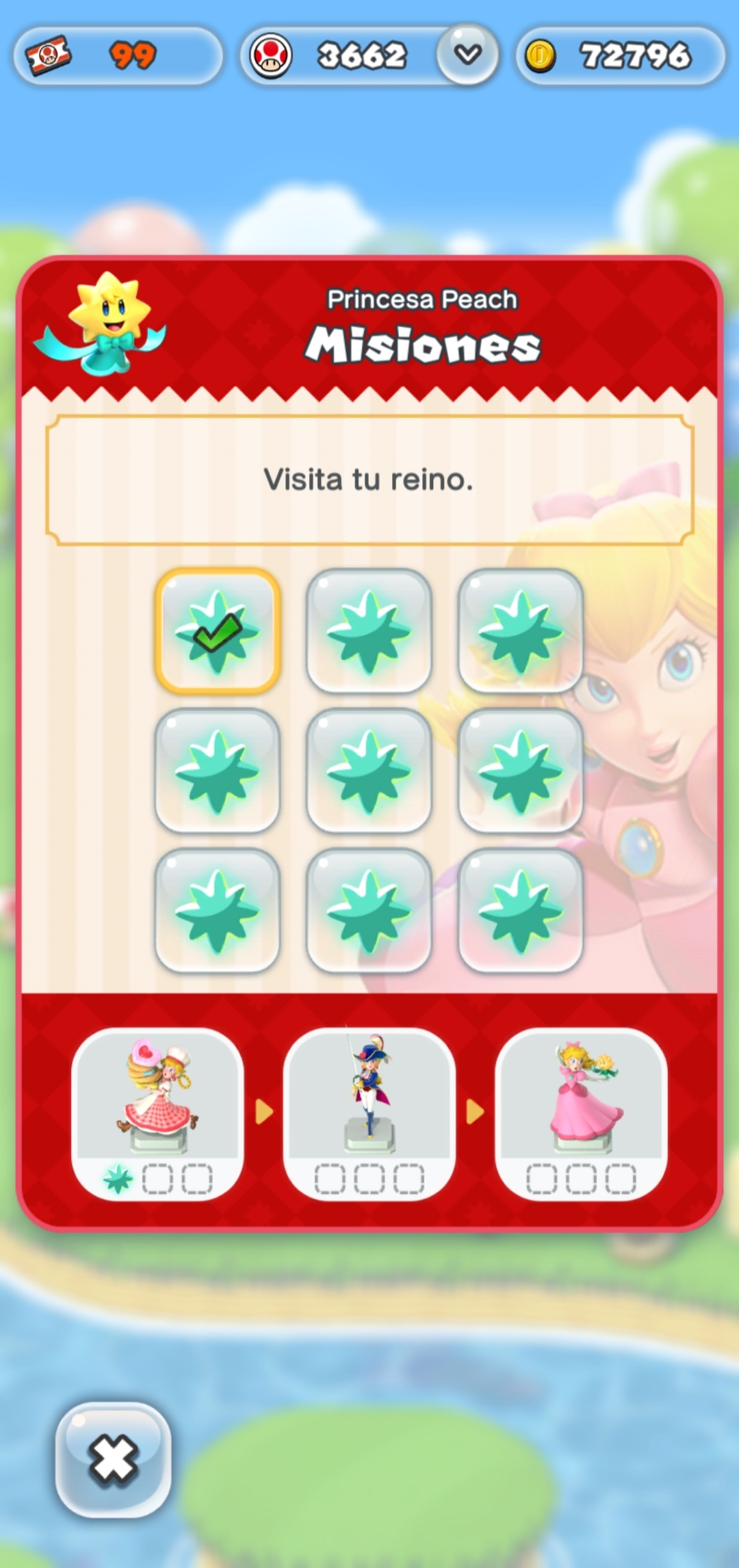Open the swordfighter Peach statue reward
This screenshot has width=739, height=1568.
(369, 1113)
